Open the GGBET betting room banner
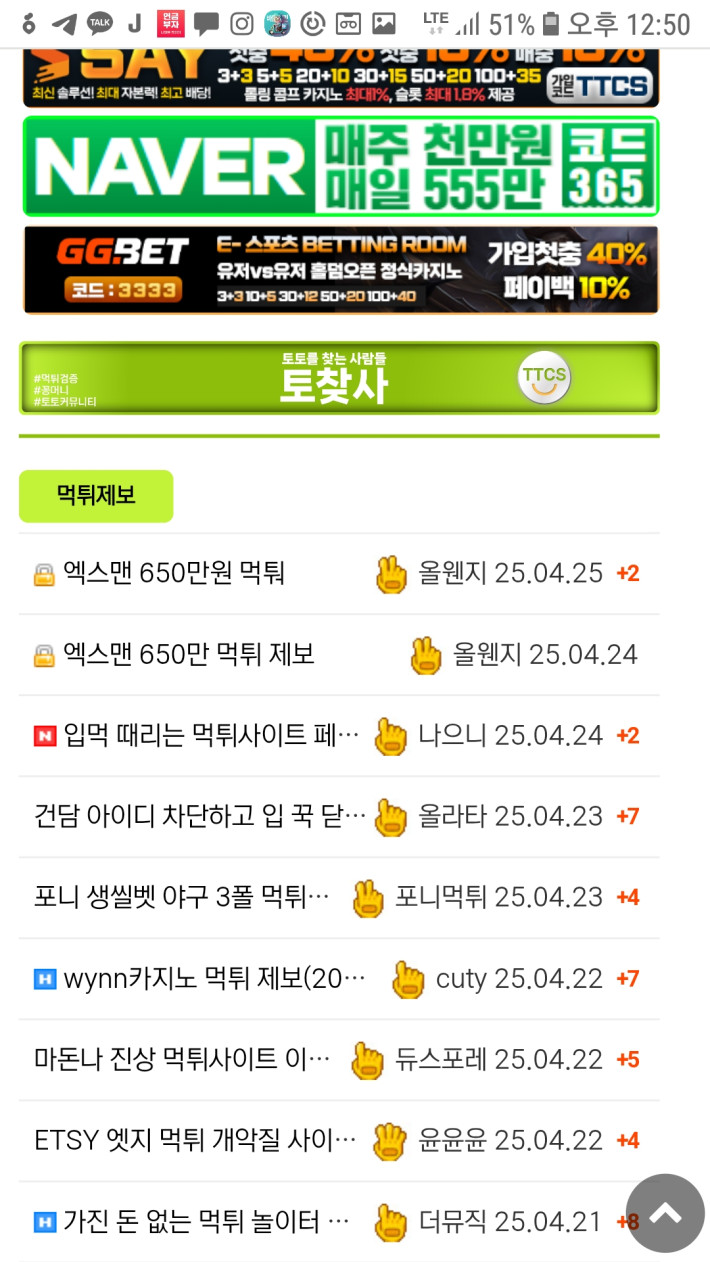This screenshot has height=1262, width=710. tap(340, 270)
